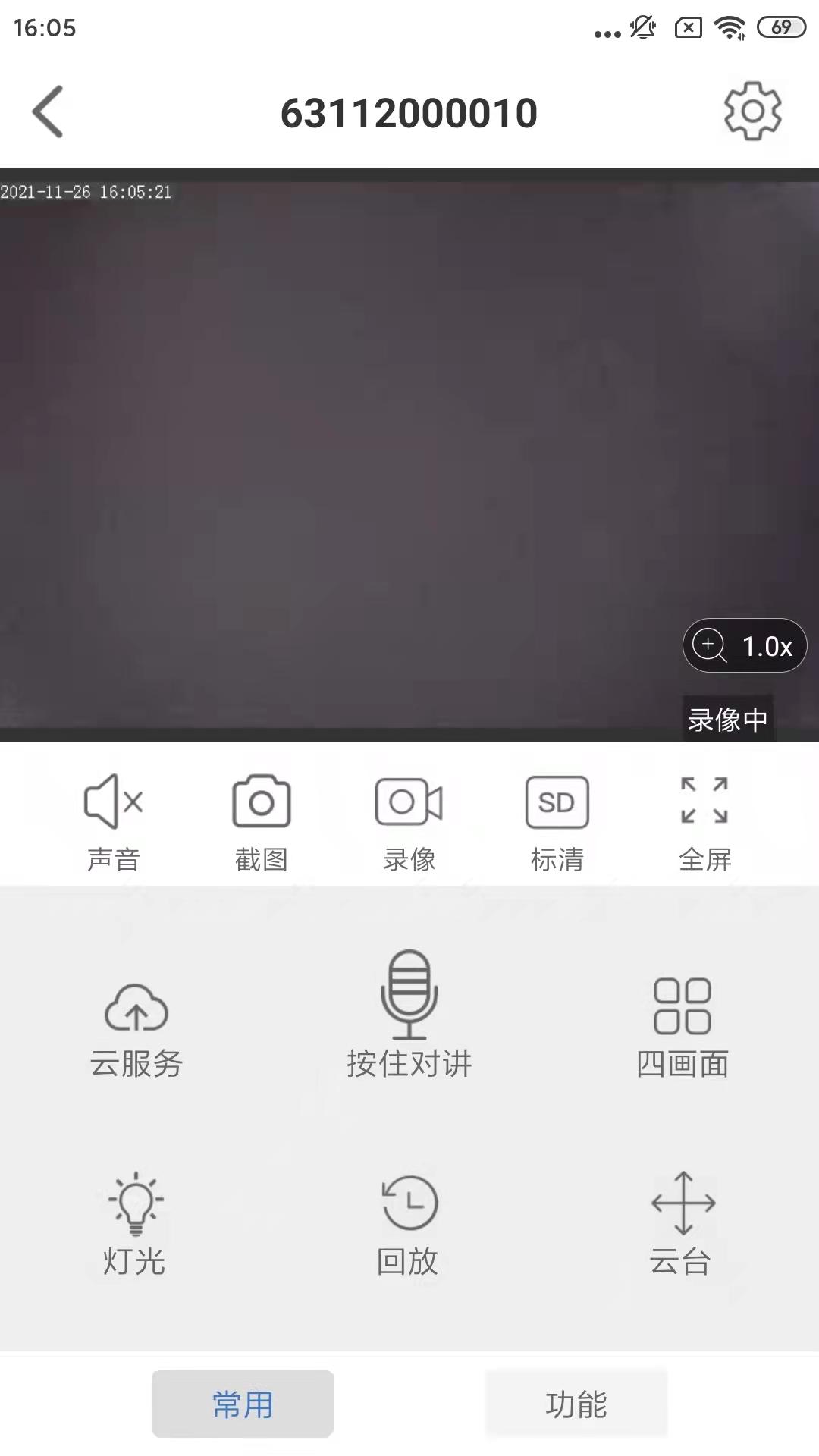Screen dimensions: 819x1456
Task: Switch to the 功能 tab
Action: [576, 1404]
